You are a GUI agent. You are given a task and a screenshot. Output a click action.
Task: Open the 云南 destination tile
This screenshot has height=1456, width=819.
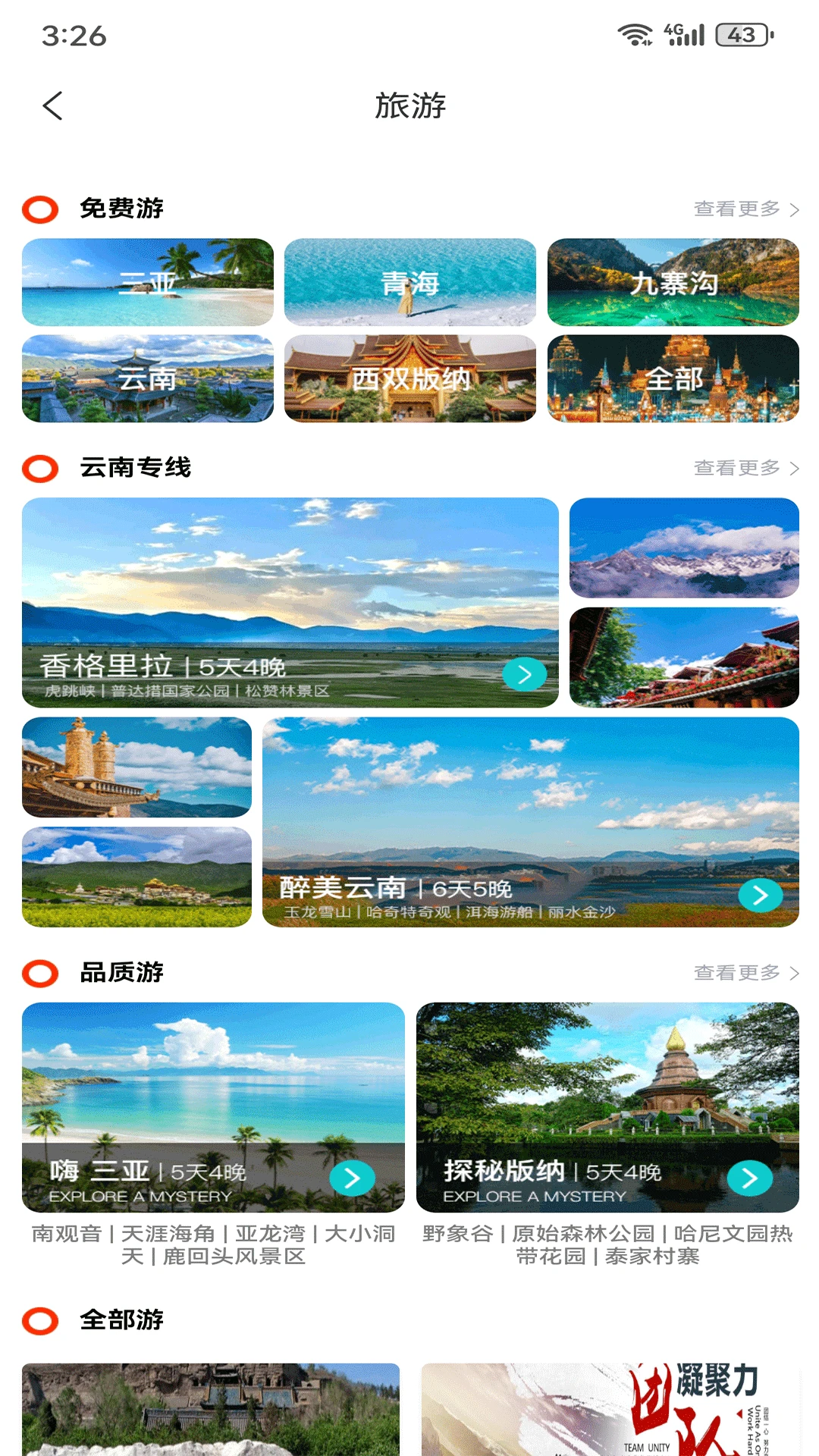[x=148, y=378]
